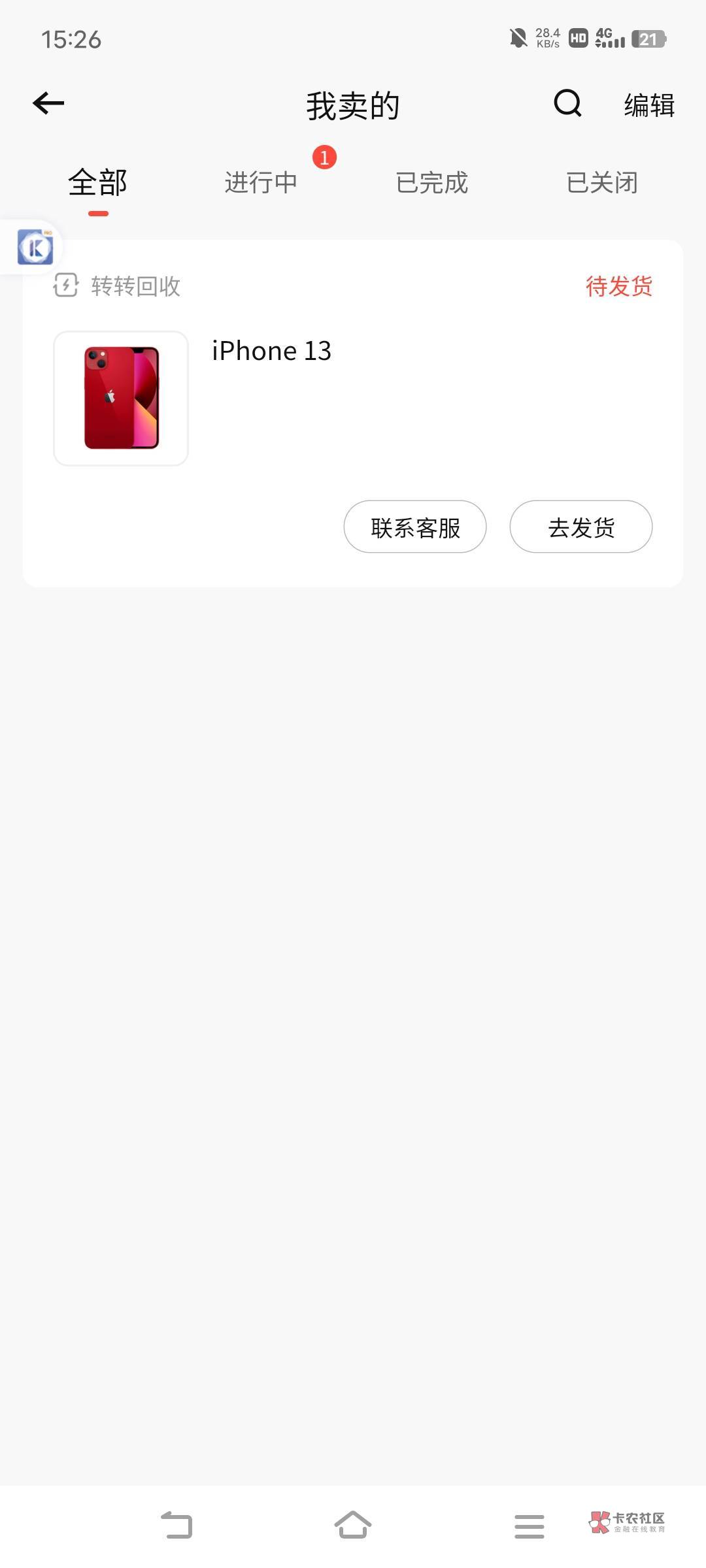Switch to the 进行中 tab

[x=261, y=183]
